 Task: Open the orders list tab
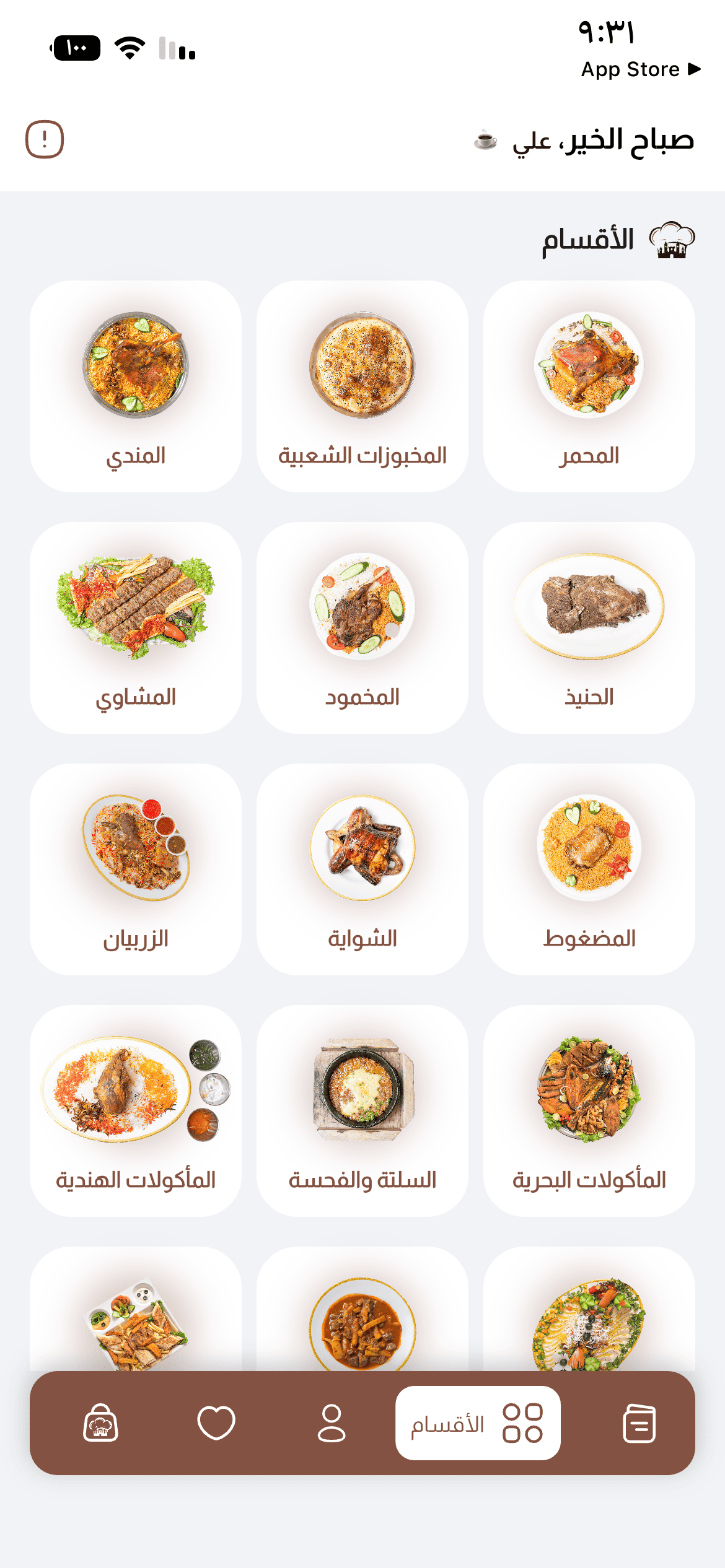coord(639,1423)
